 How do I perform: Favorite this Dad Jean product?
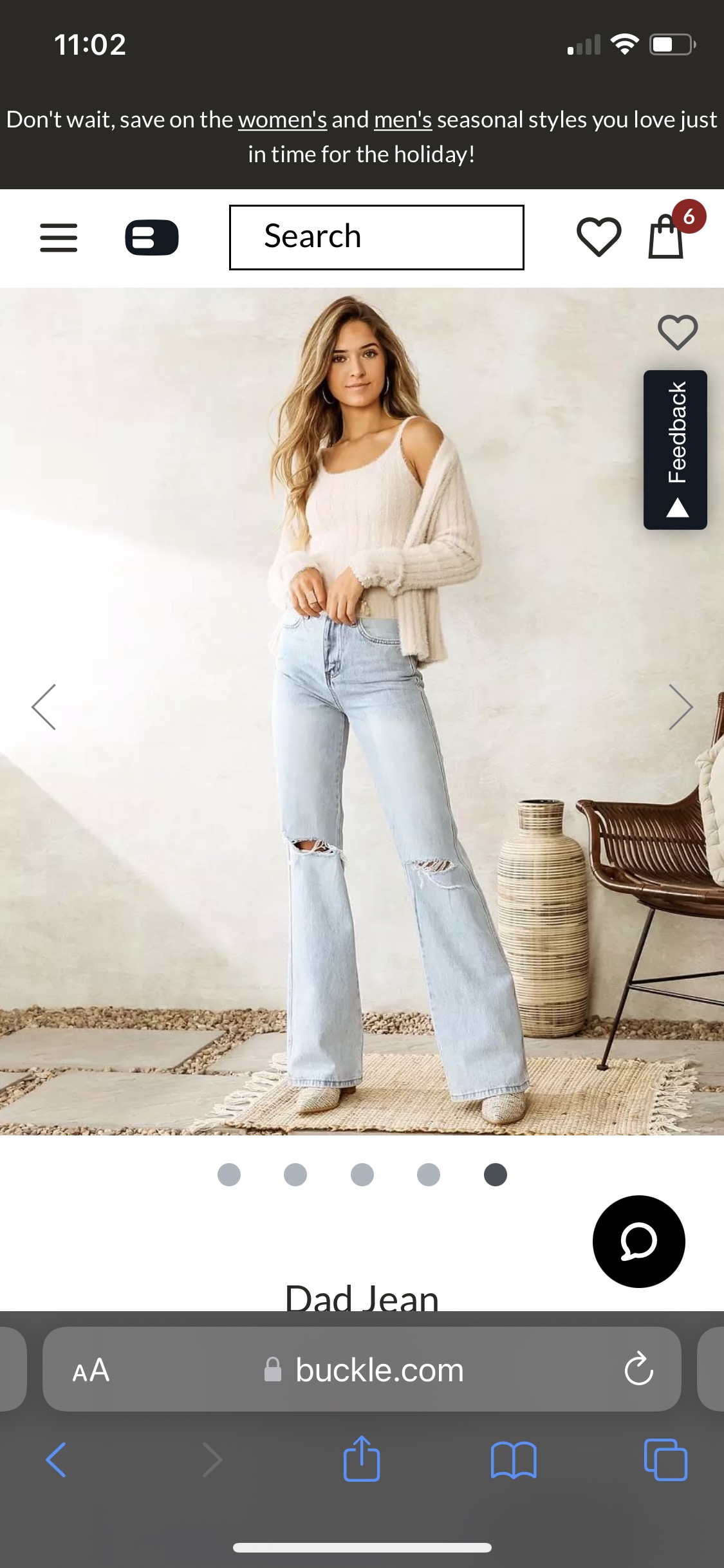677,332
